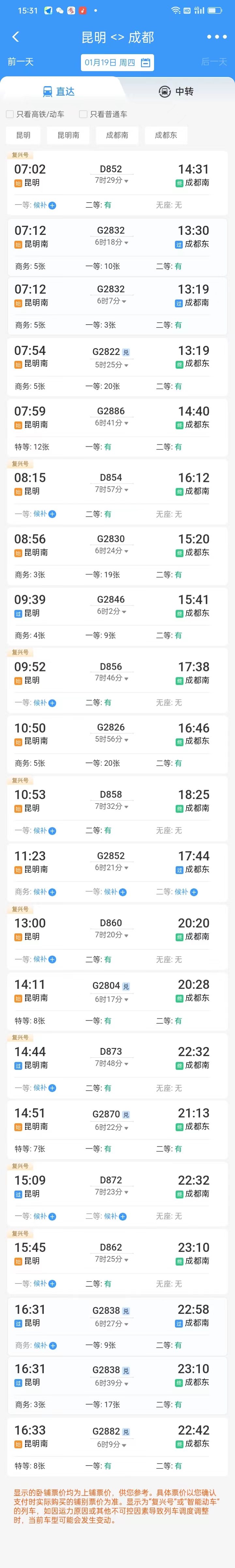Screen dimensions: 235x1568
Task: Go to the previous day (前一天)
Action: 21,62
